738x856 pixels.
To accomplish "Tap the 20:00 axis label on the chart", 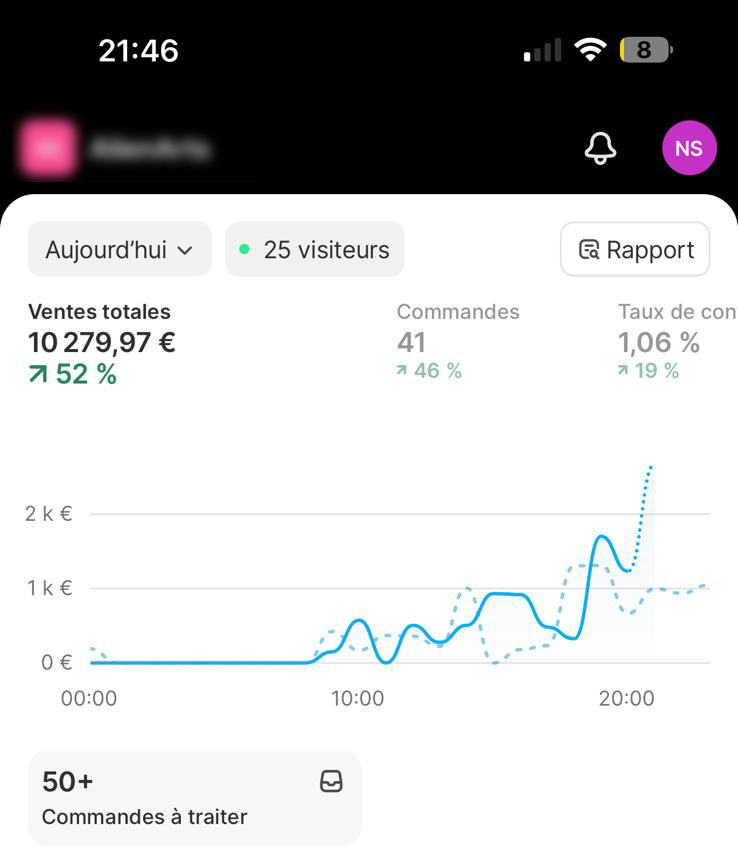I will [x=627, y=699].
